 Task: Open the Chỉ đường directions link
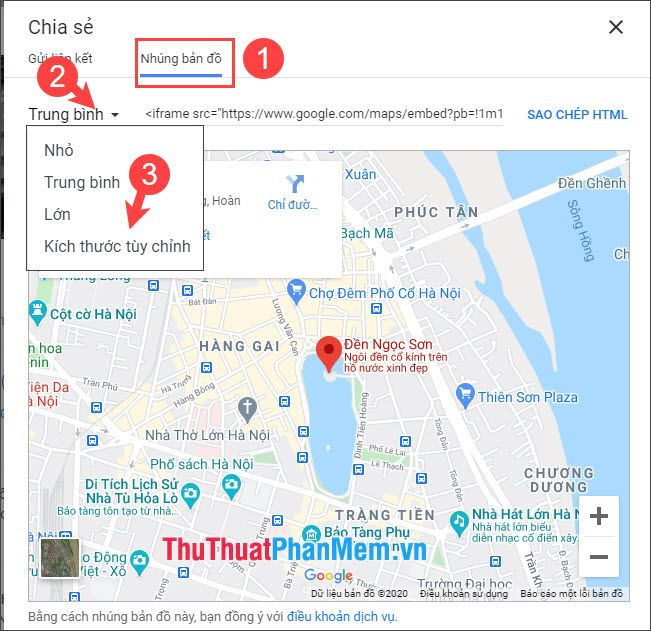[x=293, y=192]
